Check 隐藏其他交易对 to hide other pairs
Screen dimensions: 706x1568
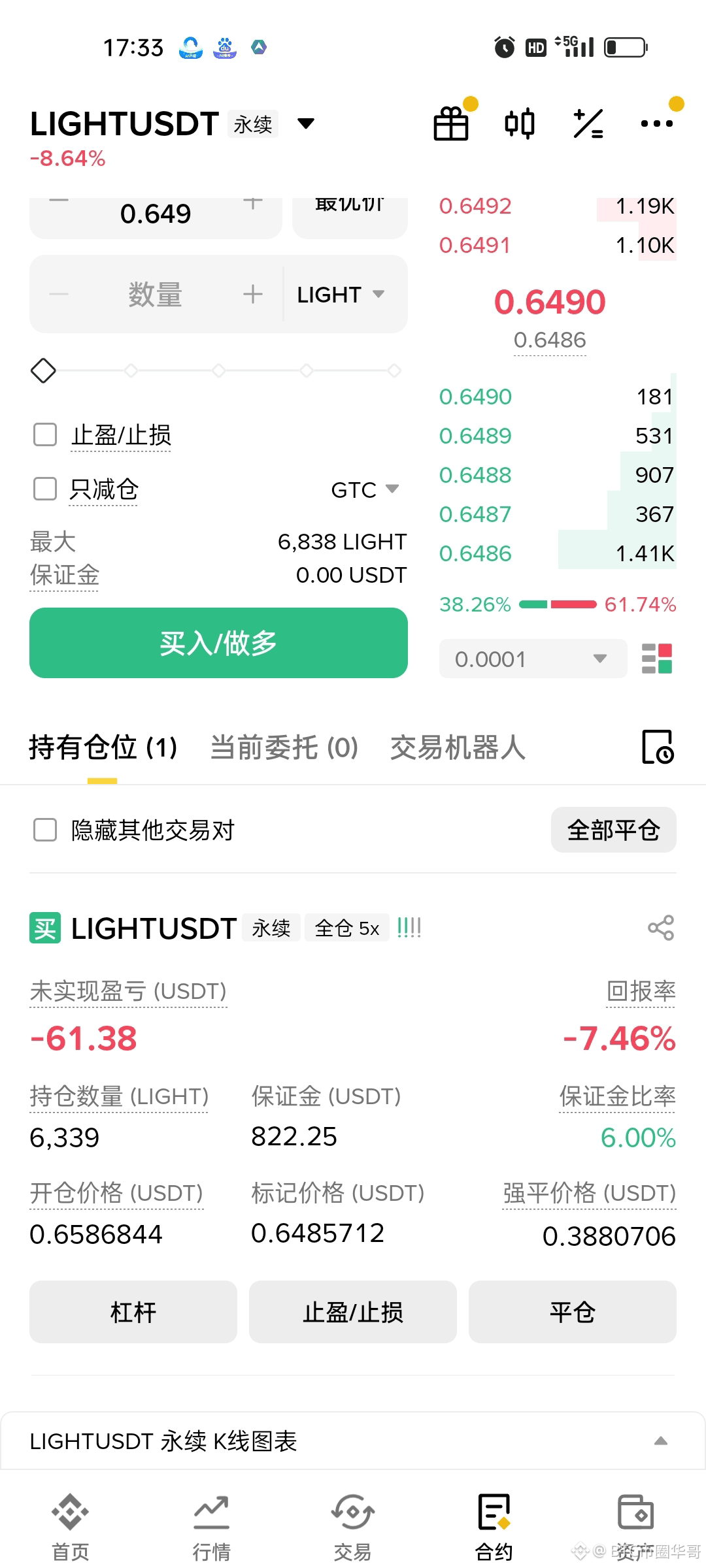44,830
